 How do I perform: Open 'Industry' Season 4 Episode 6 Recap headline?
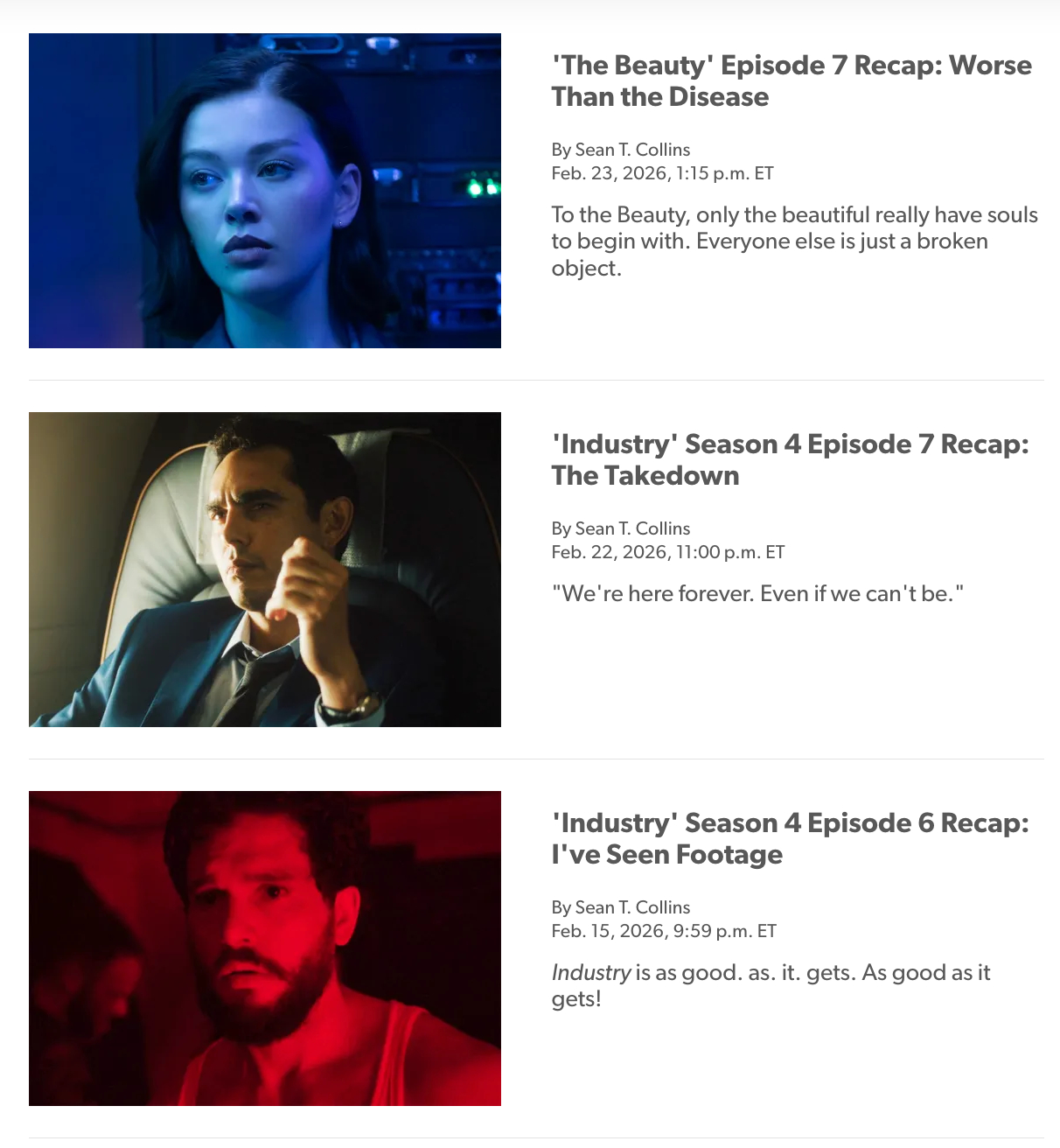coord(790,838)
